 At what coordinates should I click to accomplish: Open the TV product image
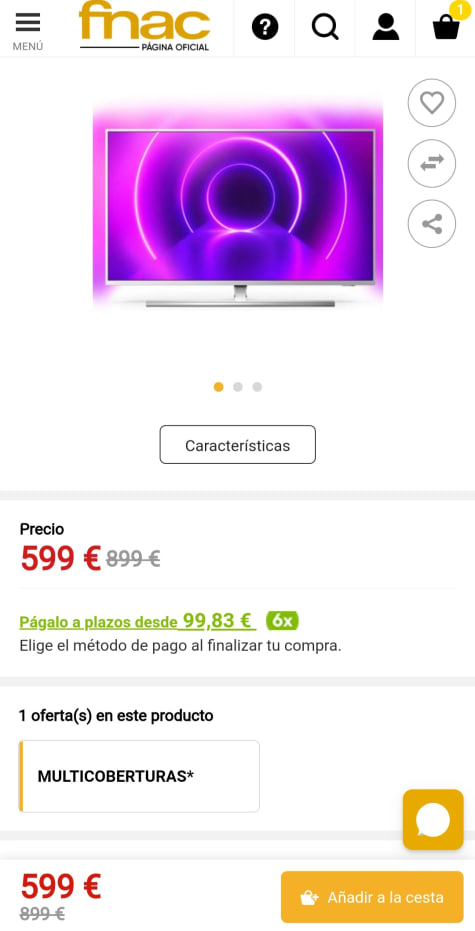click(x=238, y=205)
